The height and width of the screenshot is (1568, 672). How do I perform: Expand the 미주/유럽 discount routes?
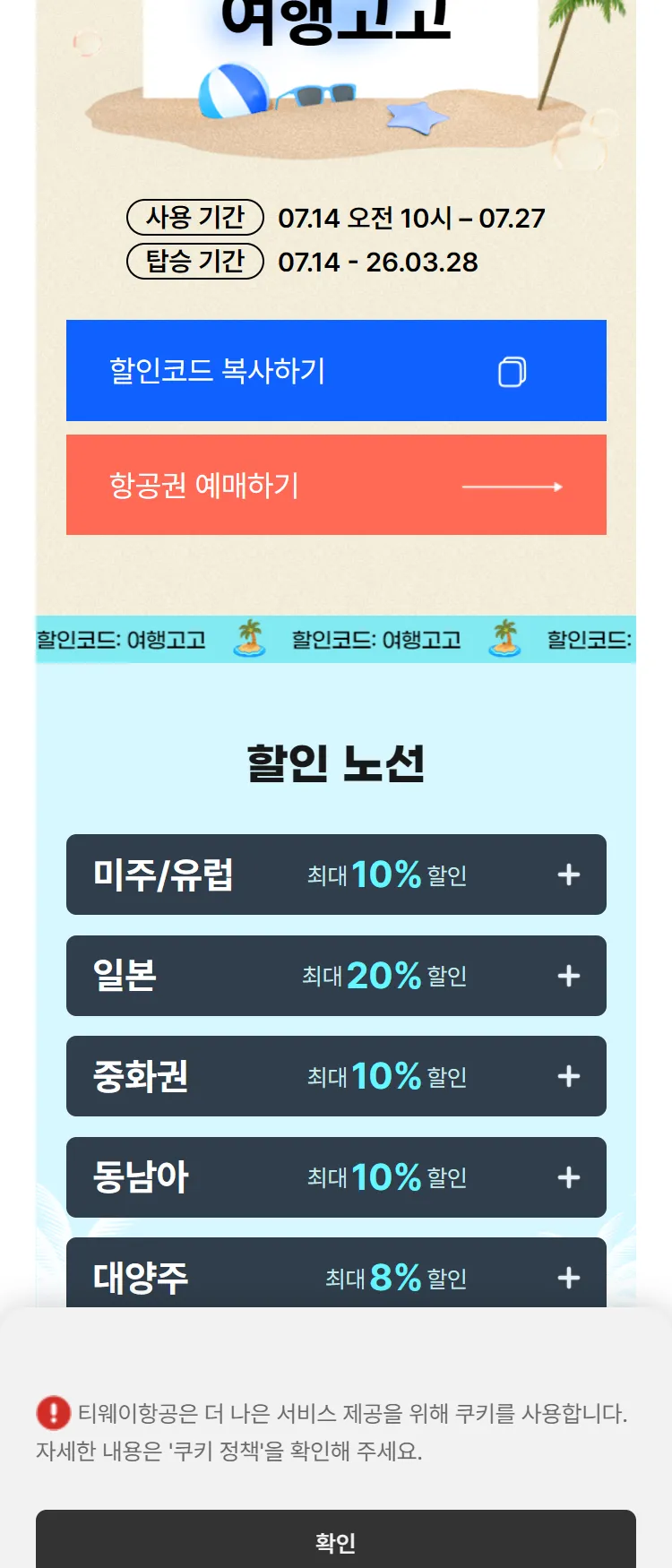pos(336,874)
